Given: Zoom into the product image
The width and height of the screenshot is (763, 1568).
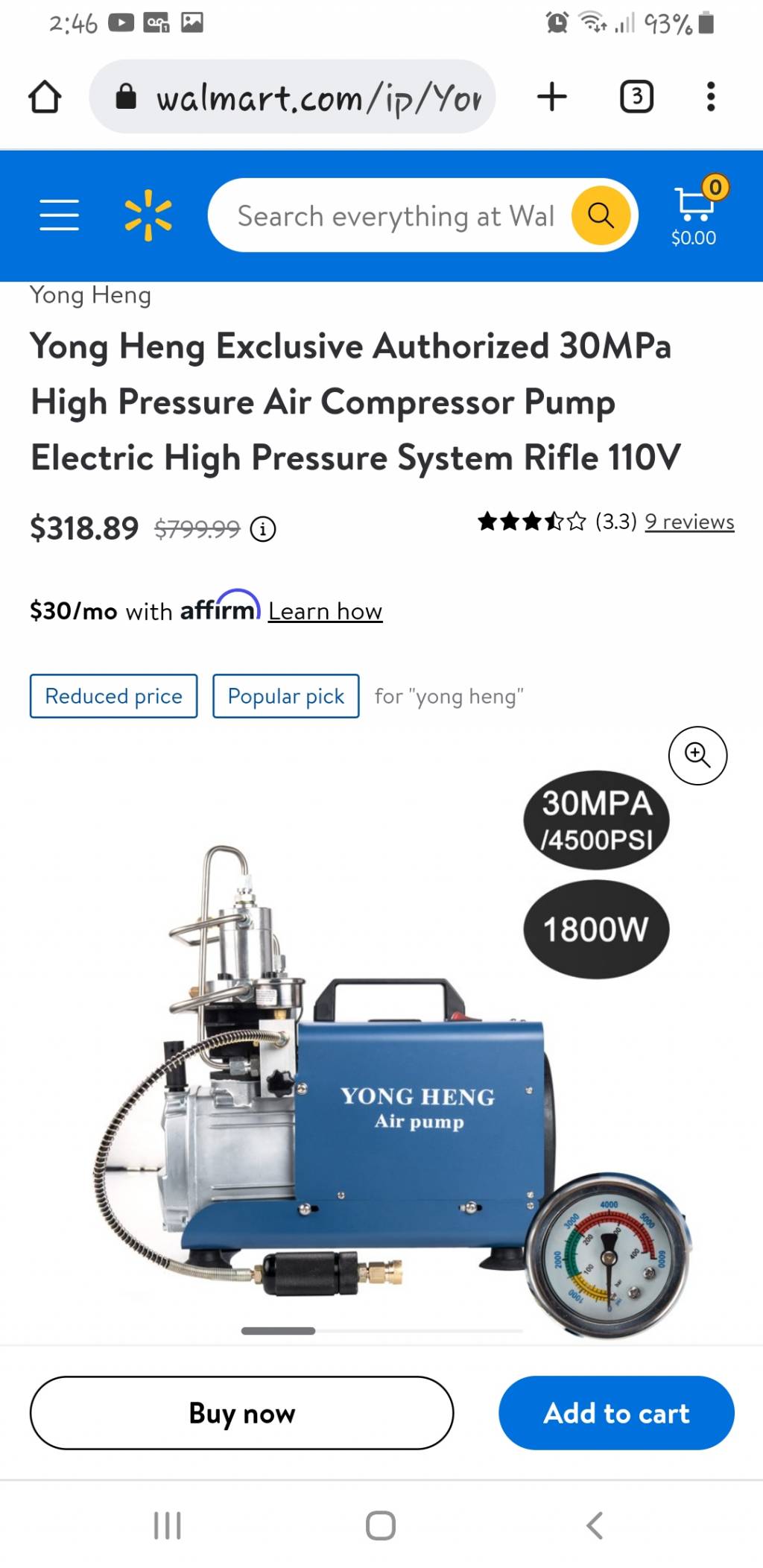Looking at the screenshot, I should (697, 755).
